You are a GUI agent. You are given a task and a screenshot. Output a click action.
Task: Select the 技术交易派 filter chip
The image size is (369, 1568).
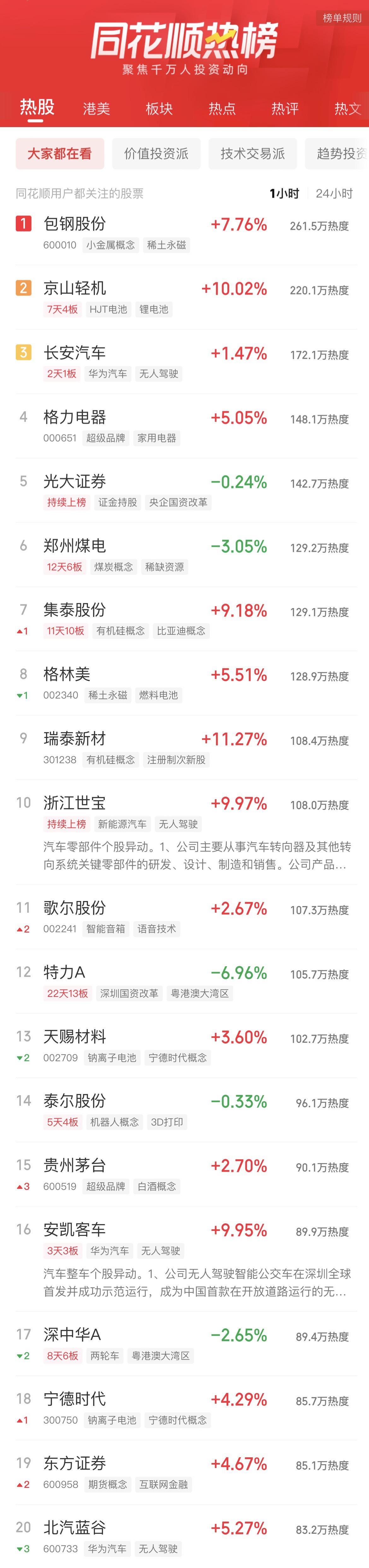(252, 153)
